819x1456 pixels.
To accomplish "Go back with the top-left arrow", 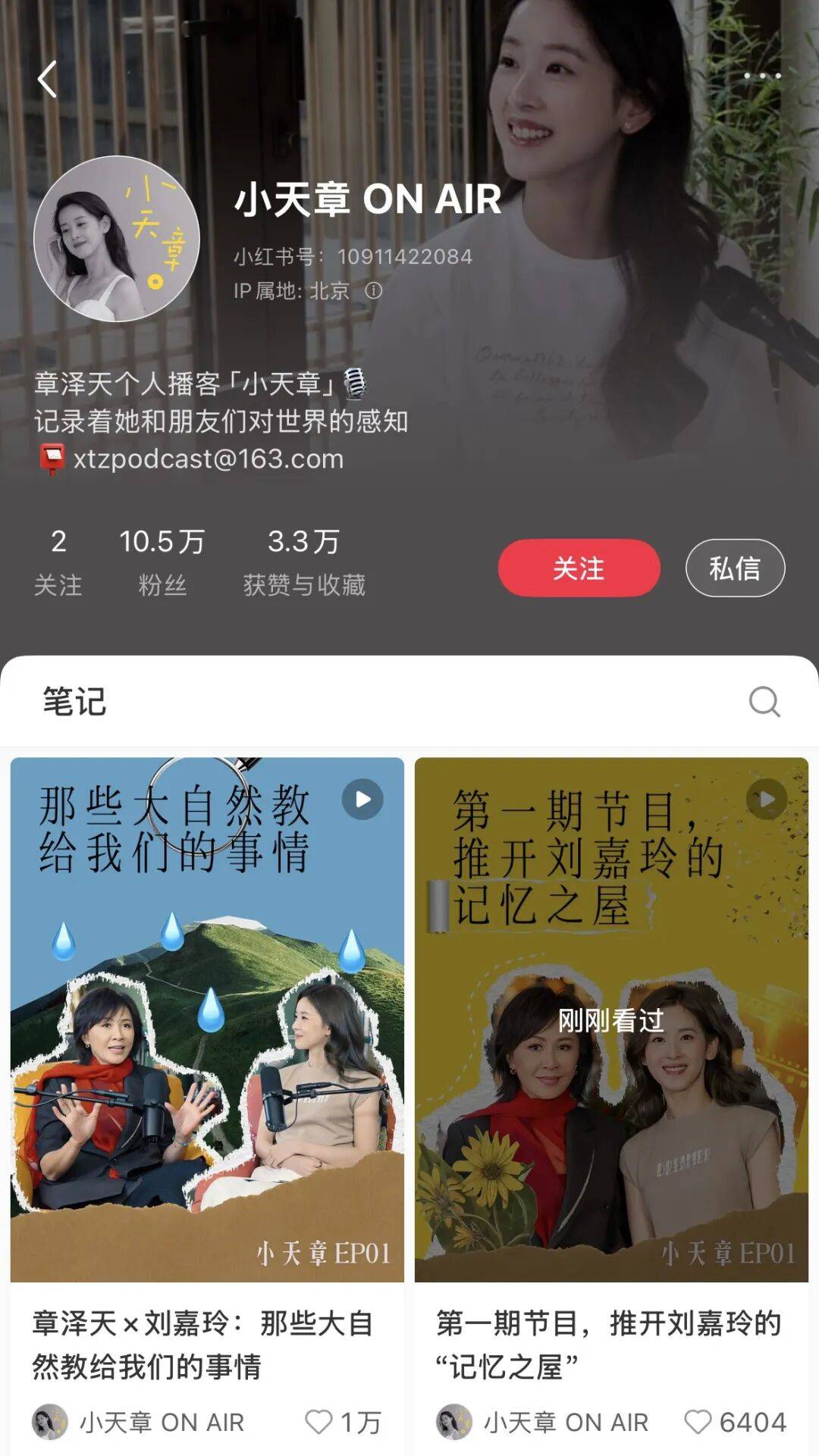I will (x=47, y=79).
